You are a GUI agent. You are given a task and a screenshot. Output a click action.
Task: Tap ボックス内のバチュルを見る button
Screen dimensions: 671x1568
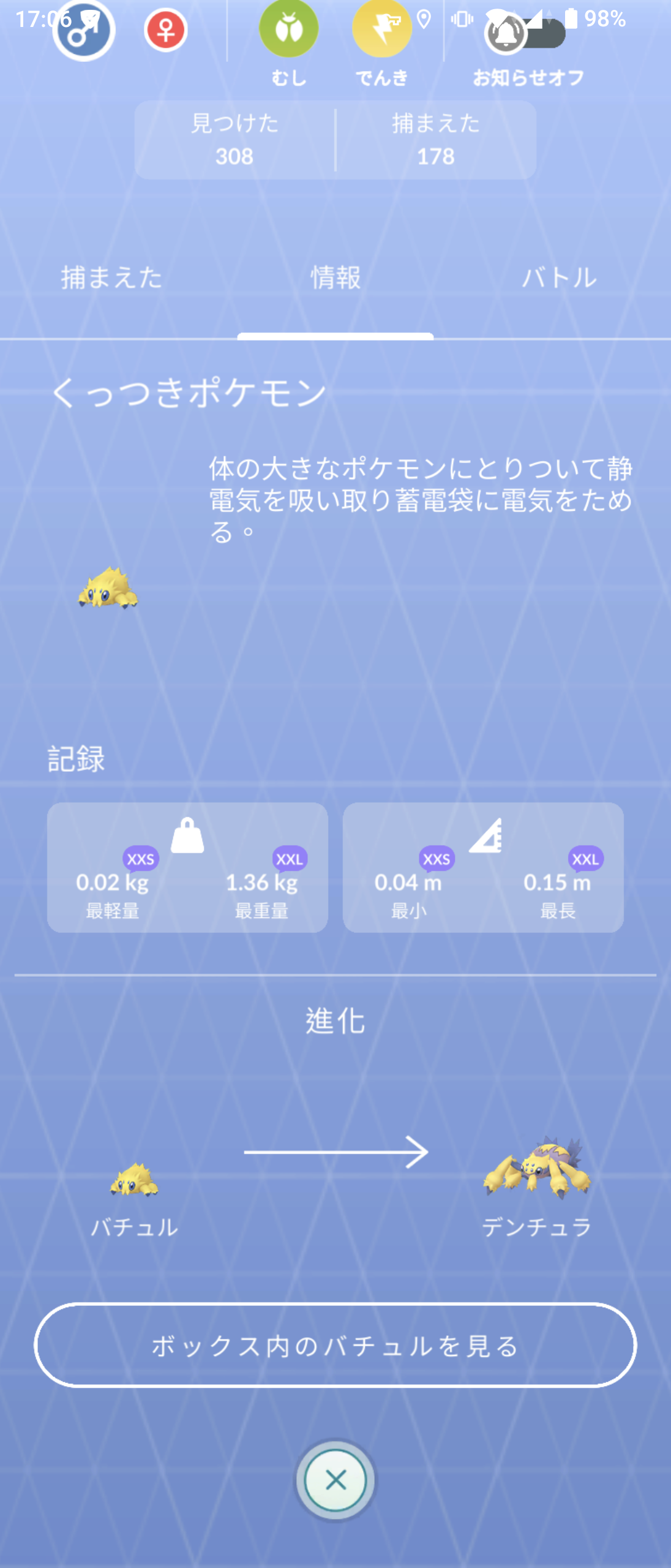[335, 1346]
